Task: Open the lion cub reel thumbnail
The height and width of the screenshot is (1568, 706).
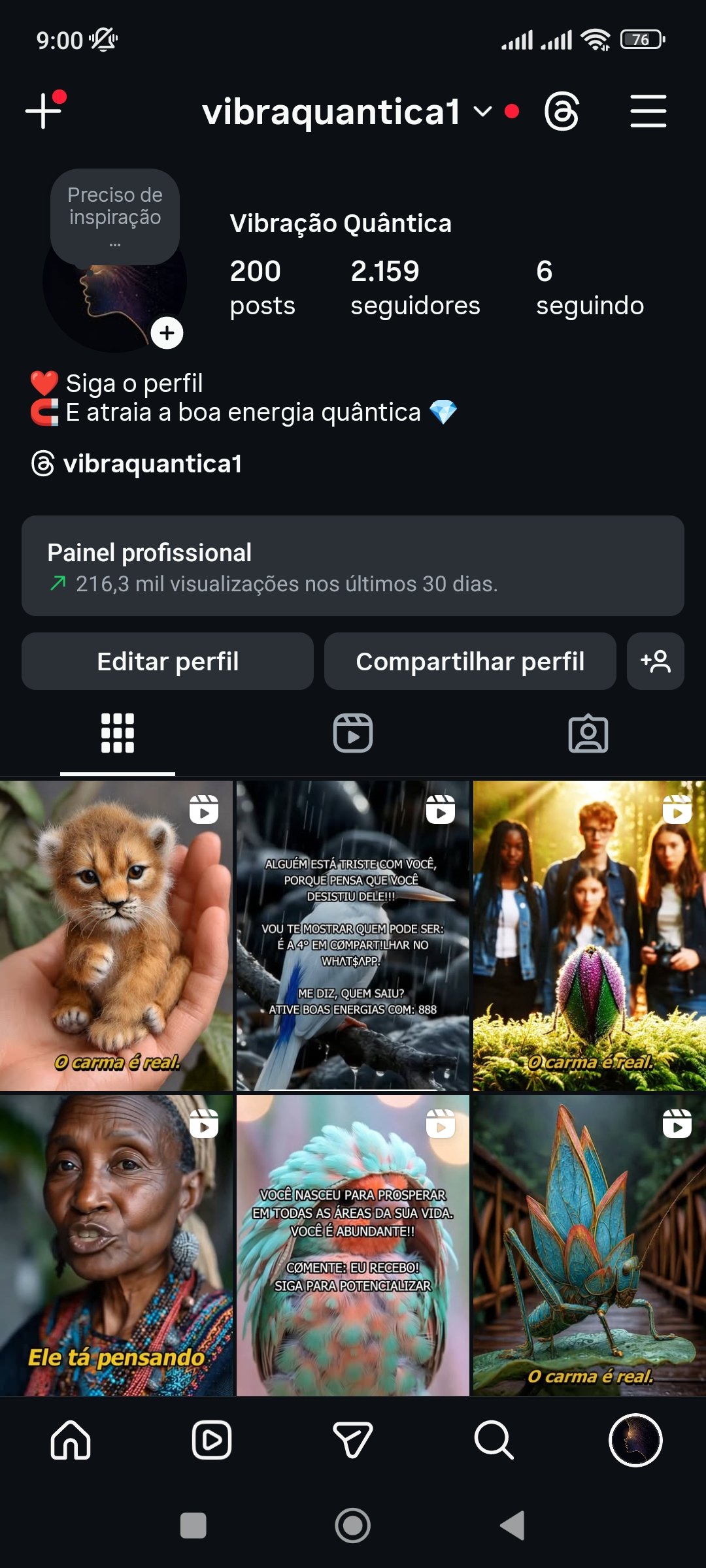Action: [x=116, y=936]
